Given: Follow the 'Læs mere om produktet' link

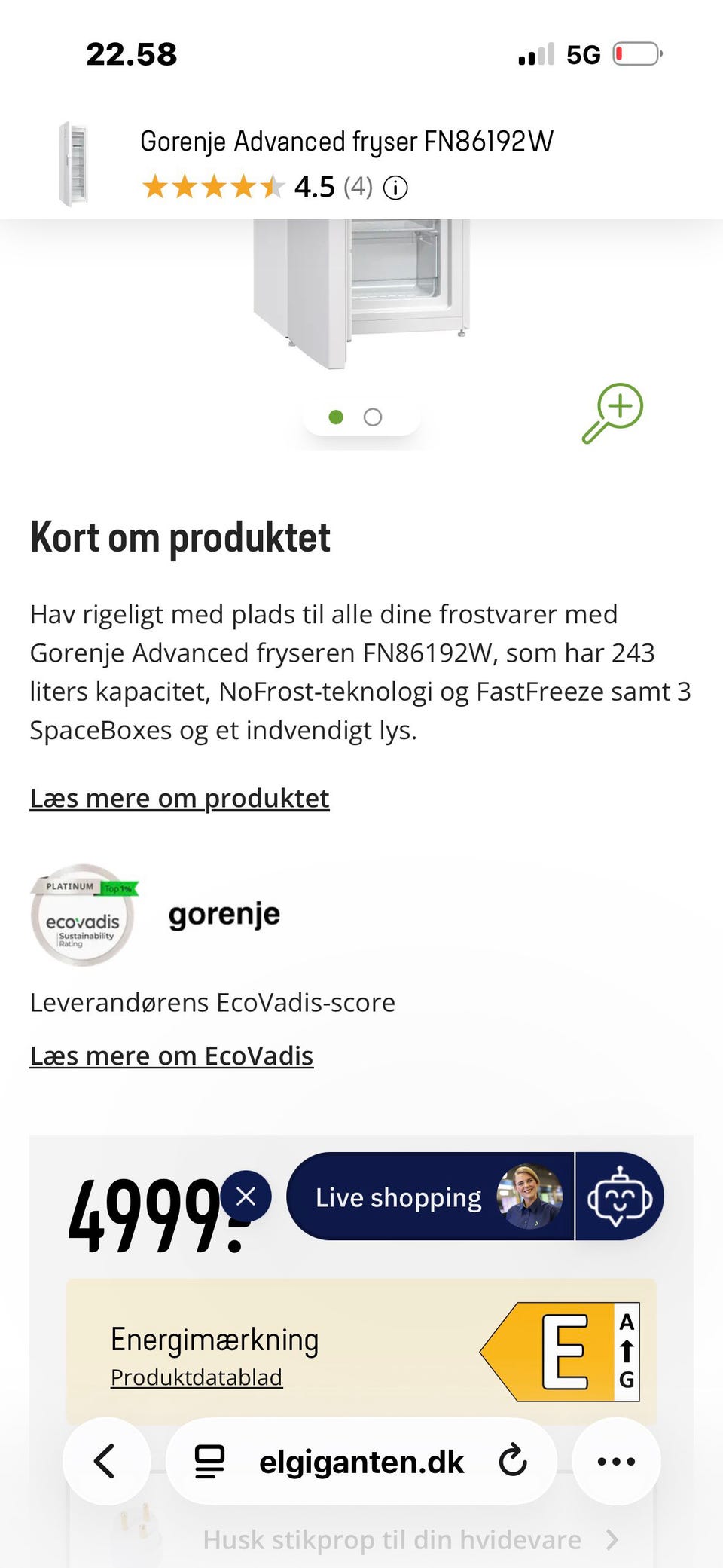Looking at the screenshot, I should click(x=179, y=798).
